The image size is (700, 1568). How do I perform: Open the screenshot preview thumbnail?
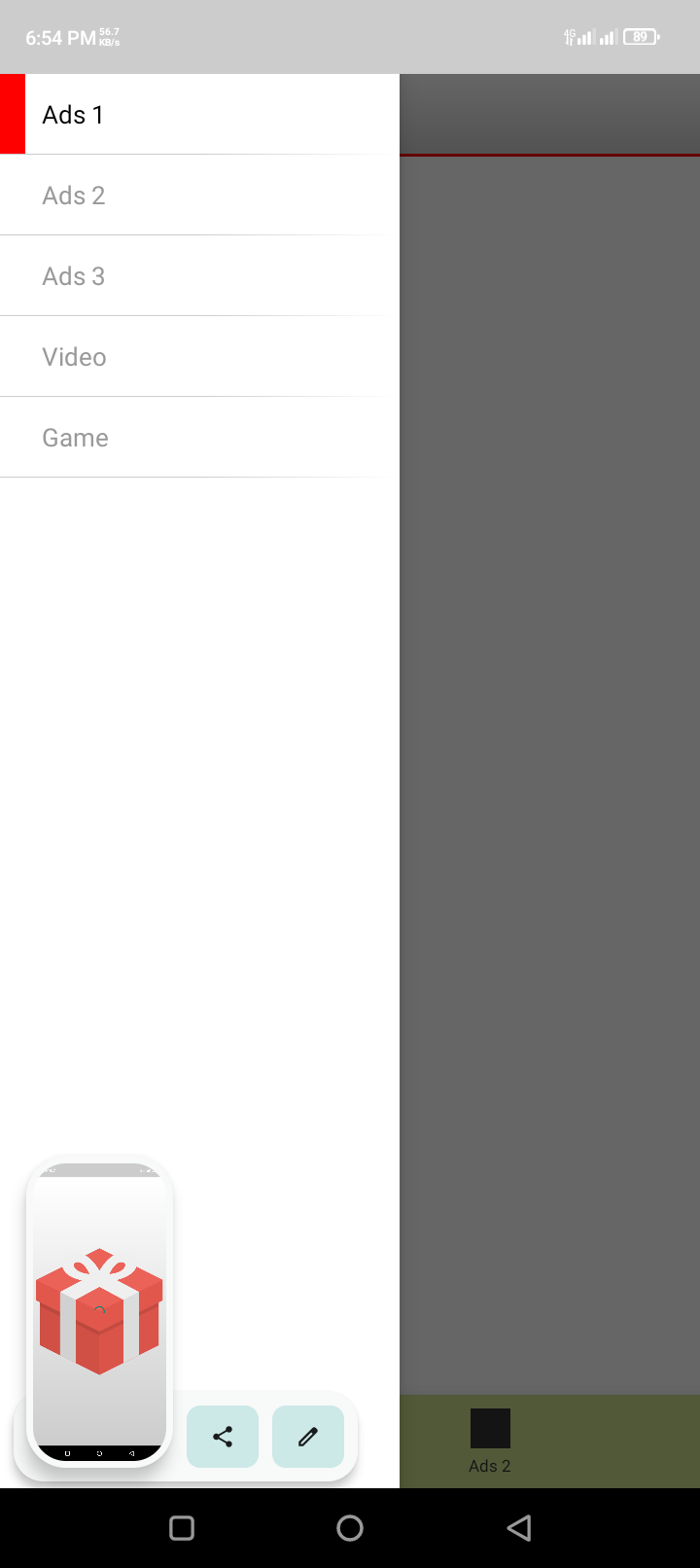(x=99, y=1310)
